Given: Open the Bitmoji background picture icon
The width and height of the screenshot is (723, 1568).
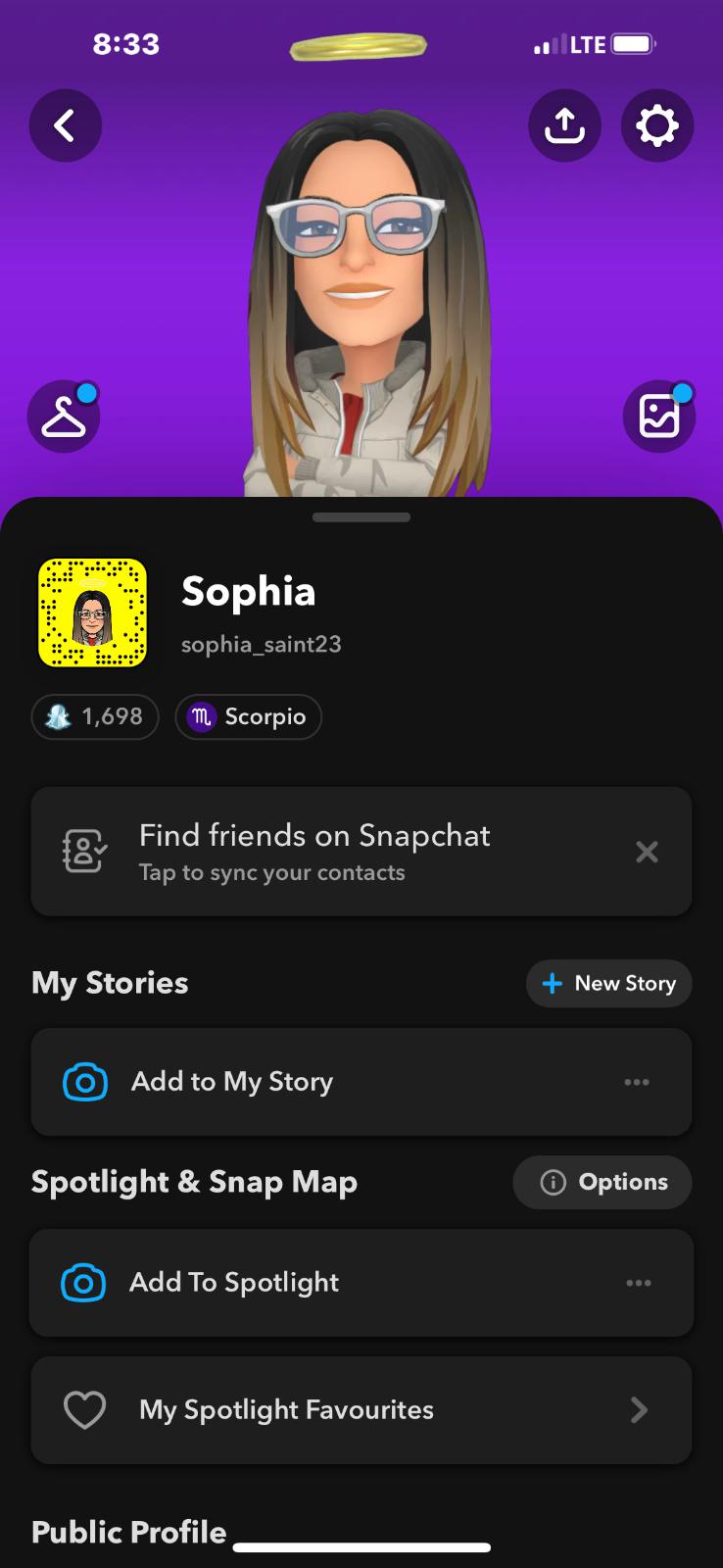Looking at the screenshot, I should tap(658, 416).
